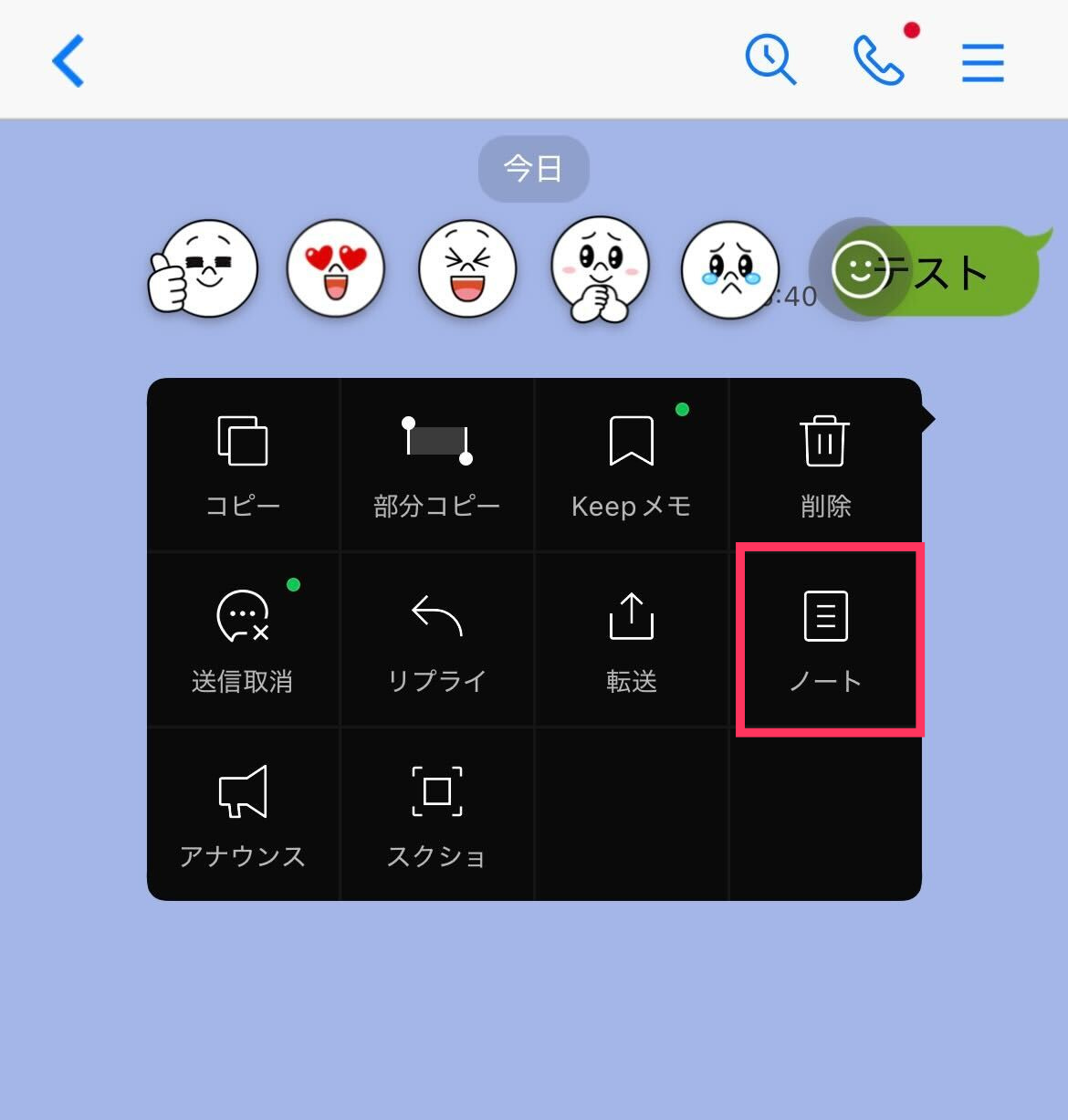Open the chat search icon

tap(770, 61)
